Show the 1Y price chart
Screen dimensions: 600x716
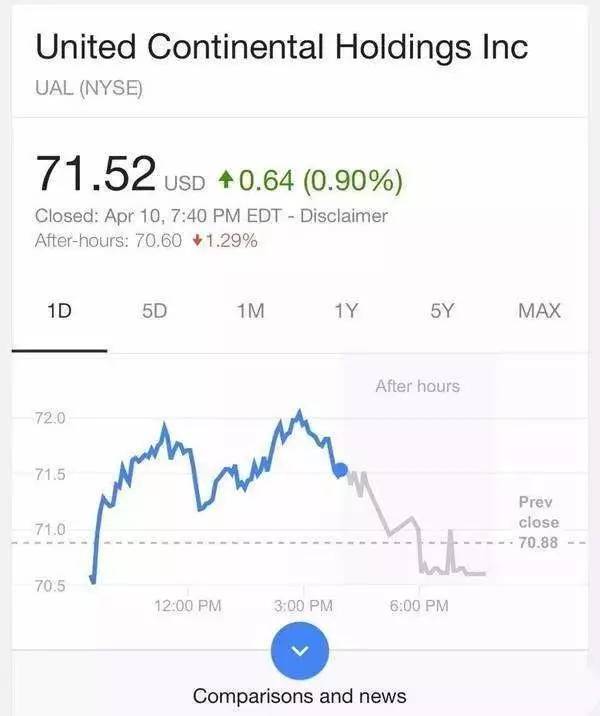coord(346,311)
